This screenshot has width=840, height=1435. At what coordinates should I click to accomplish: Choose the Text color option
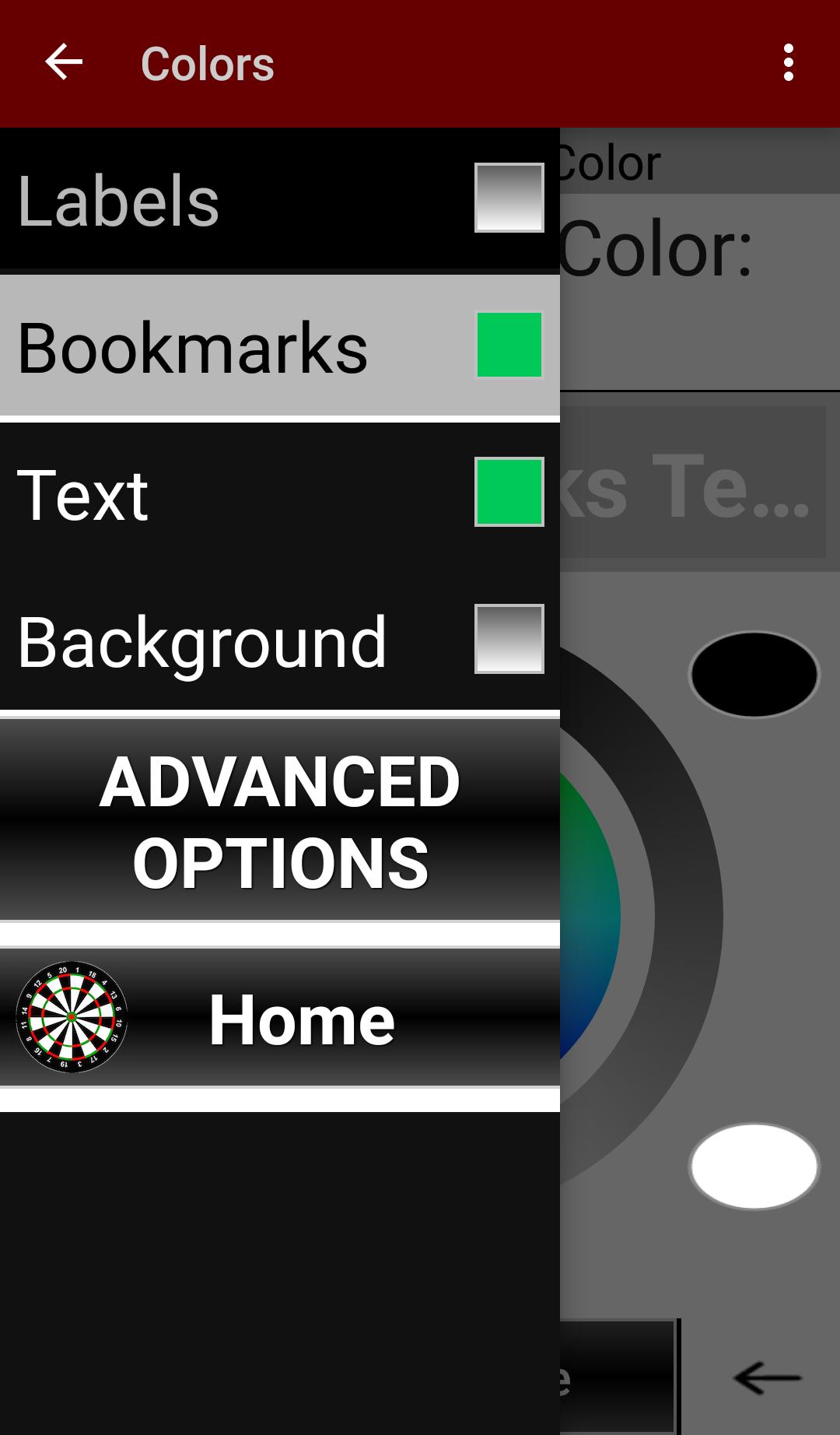point(279,493)
